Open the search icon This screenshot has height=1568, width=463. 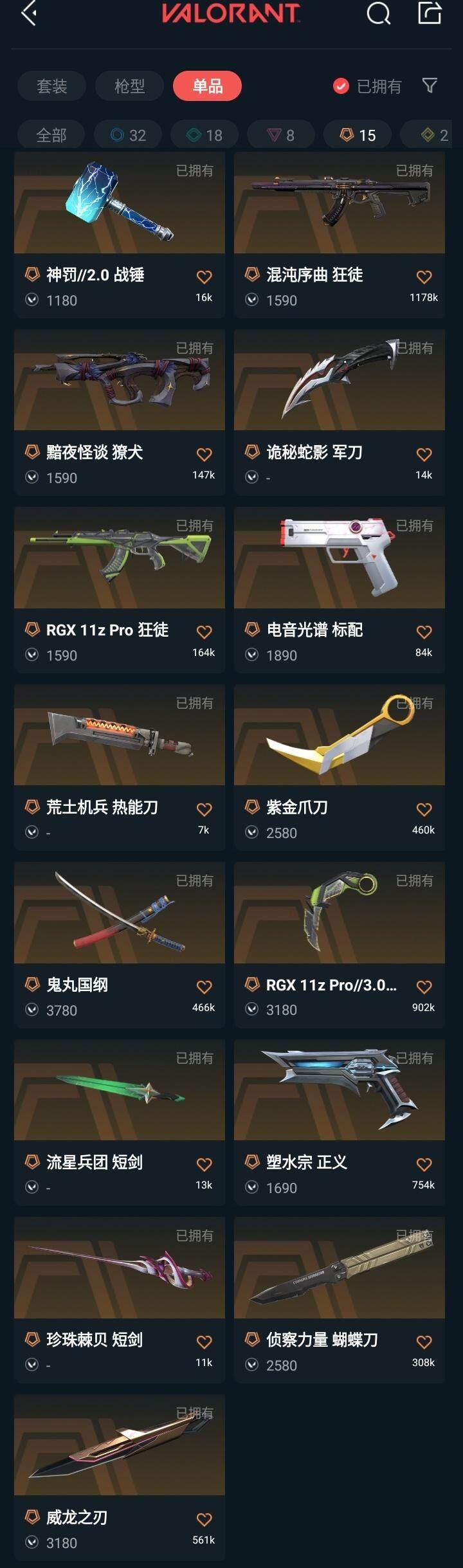coord(378,13)
